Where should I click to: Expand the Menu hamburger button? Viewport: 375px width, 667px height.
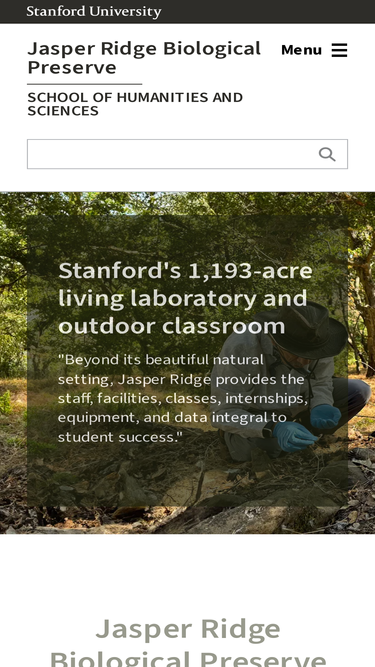(314, 50)
